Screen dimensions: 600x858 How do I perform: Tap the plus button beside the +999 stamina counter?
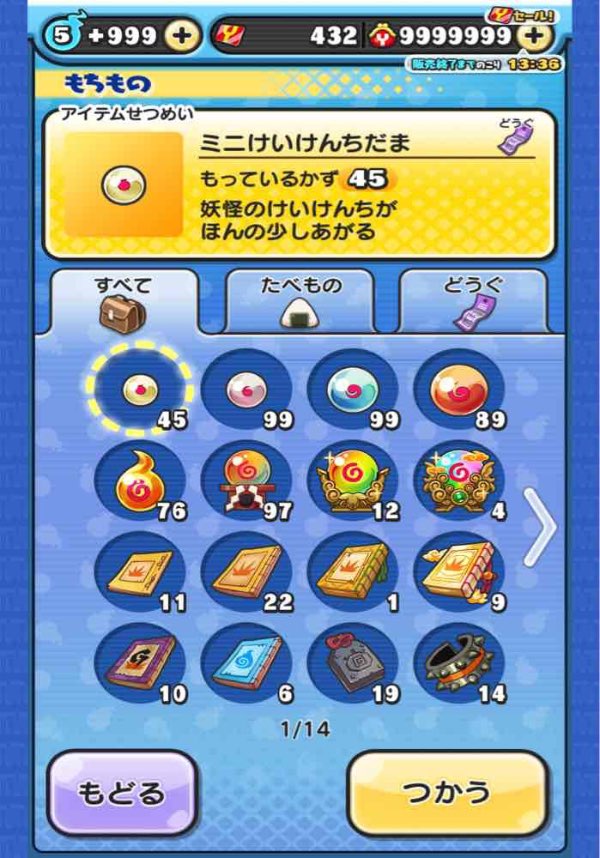(181, 37)
